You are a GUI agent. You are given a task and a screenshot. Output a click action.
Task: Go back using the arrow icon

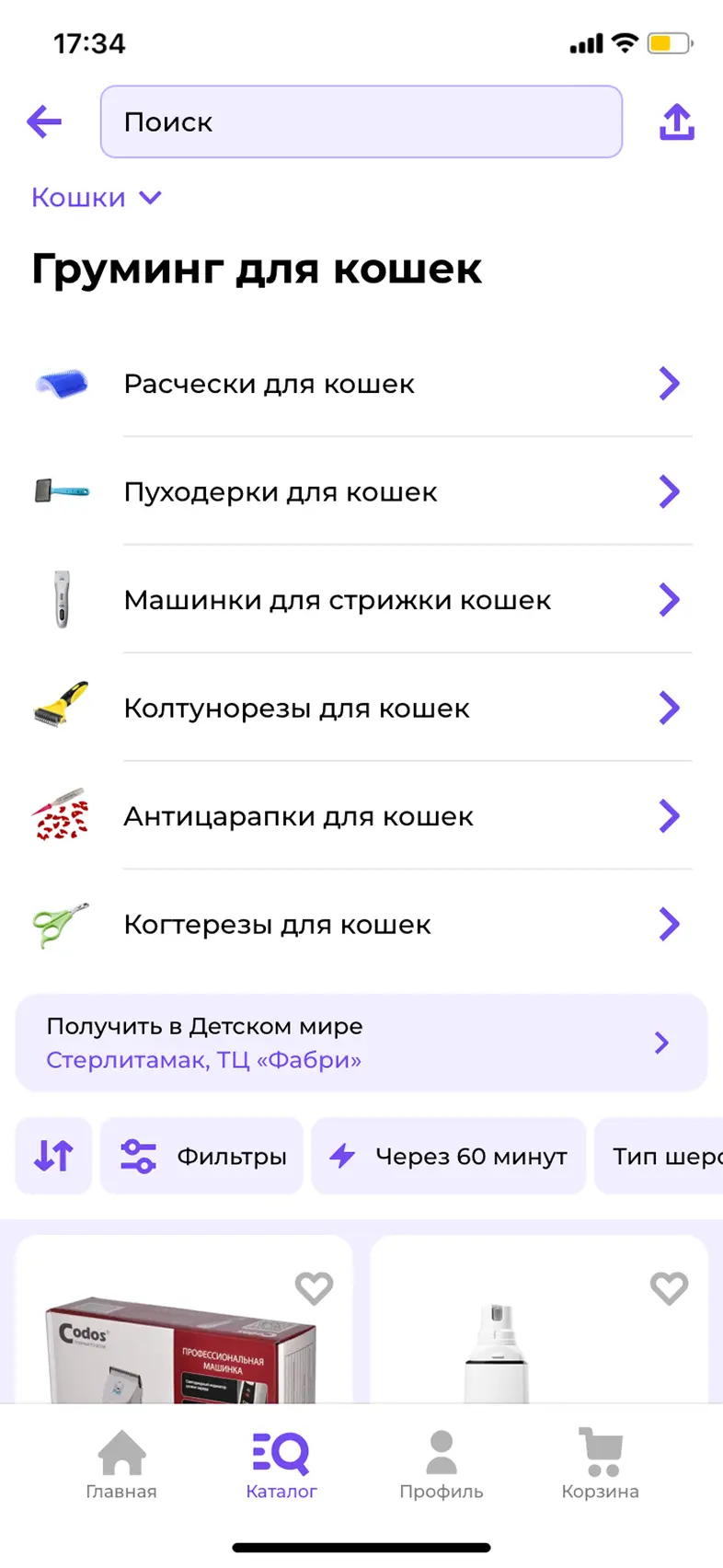(44, 121)
